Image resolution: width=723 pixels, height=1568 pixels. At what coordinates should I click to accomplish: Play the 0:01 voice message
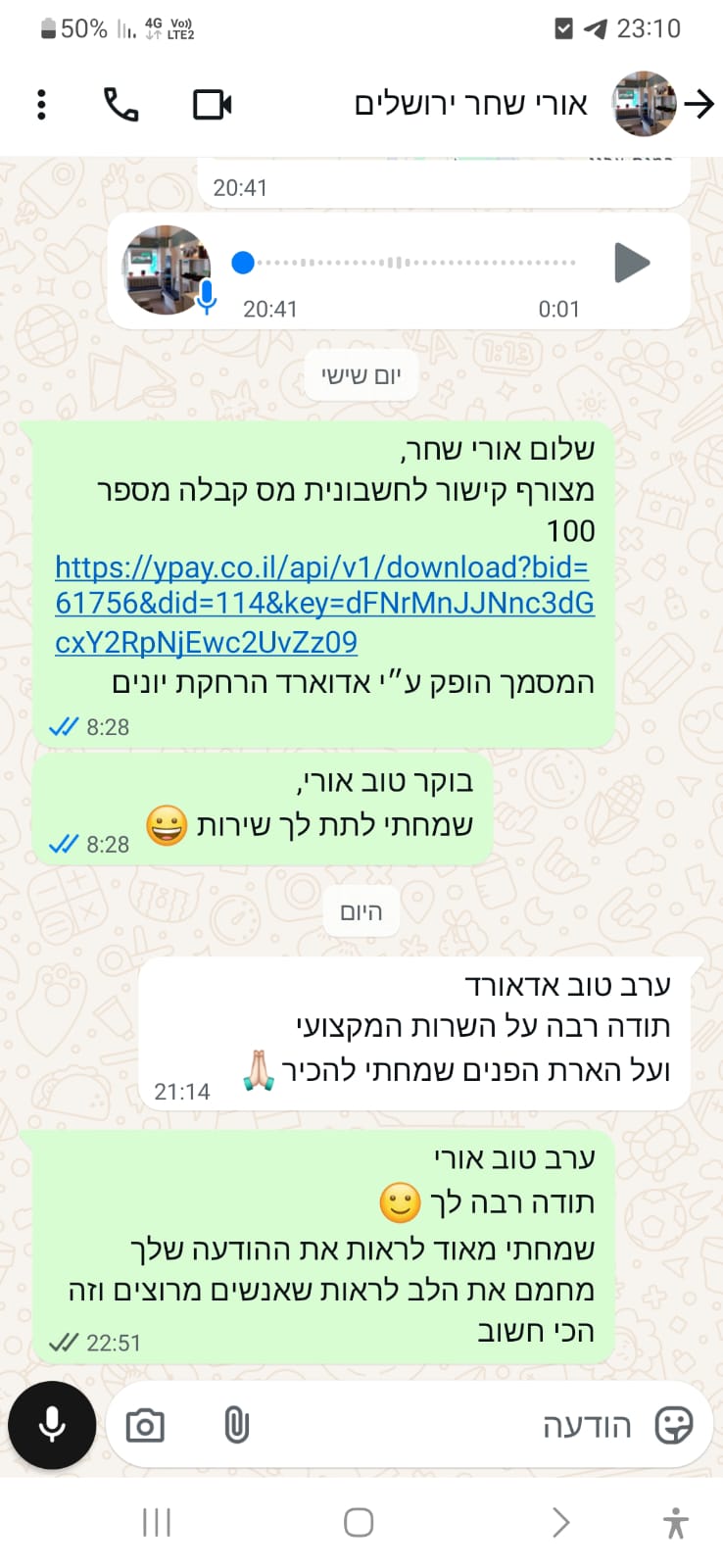632,263
